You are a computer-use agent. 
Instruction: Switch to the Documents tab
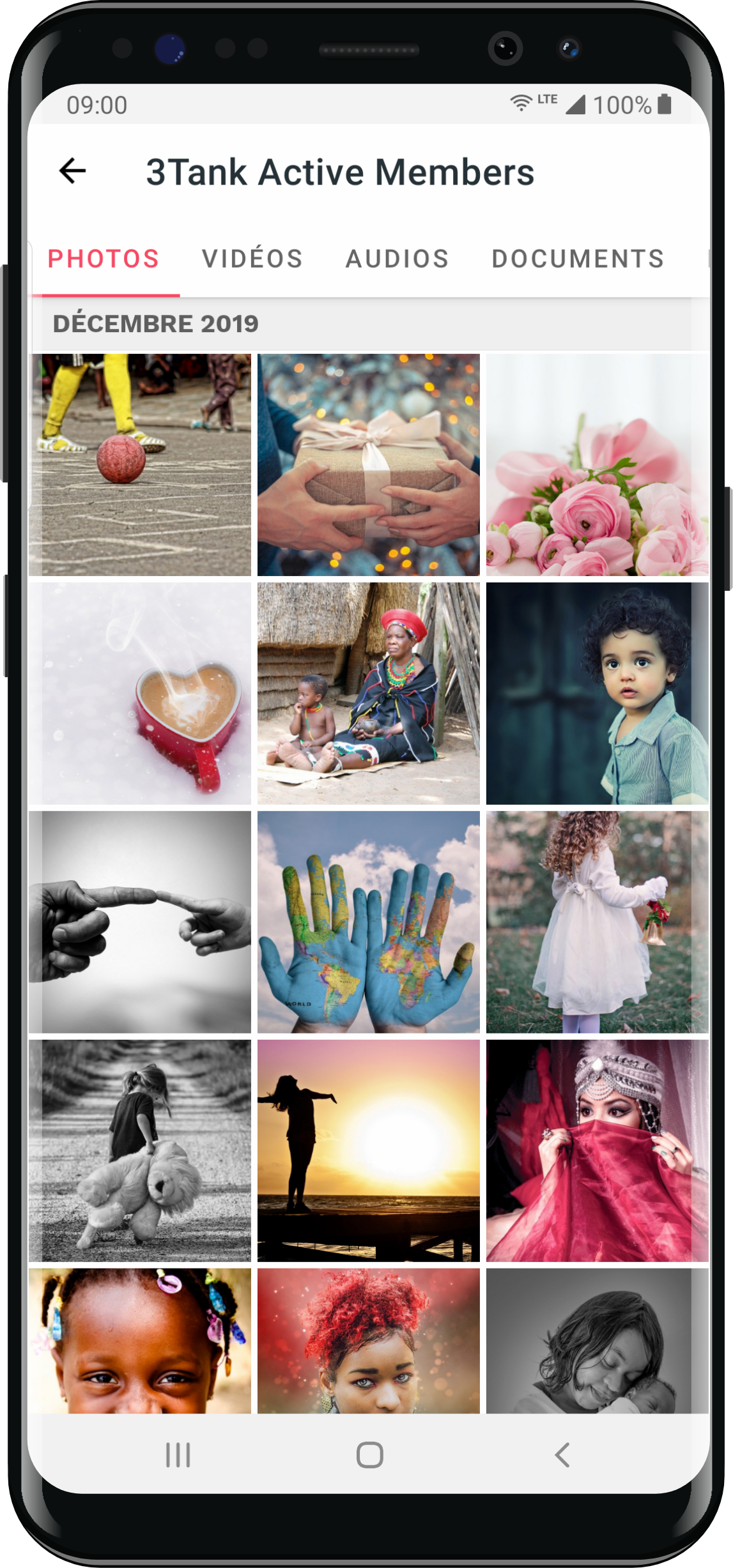(x=578, y=259)
